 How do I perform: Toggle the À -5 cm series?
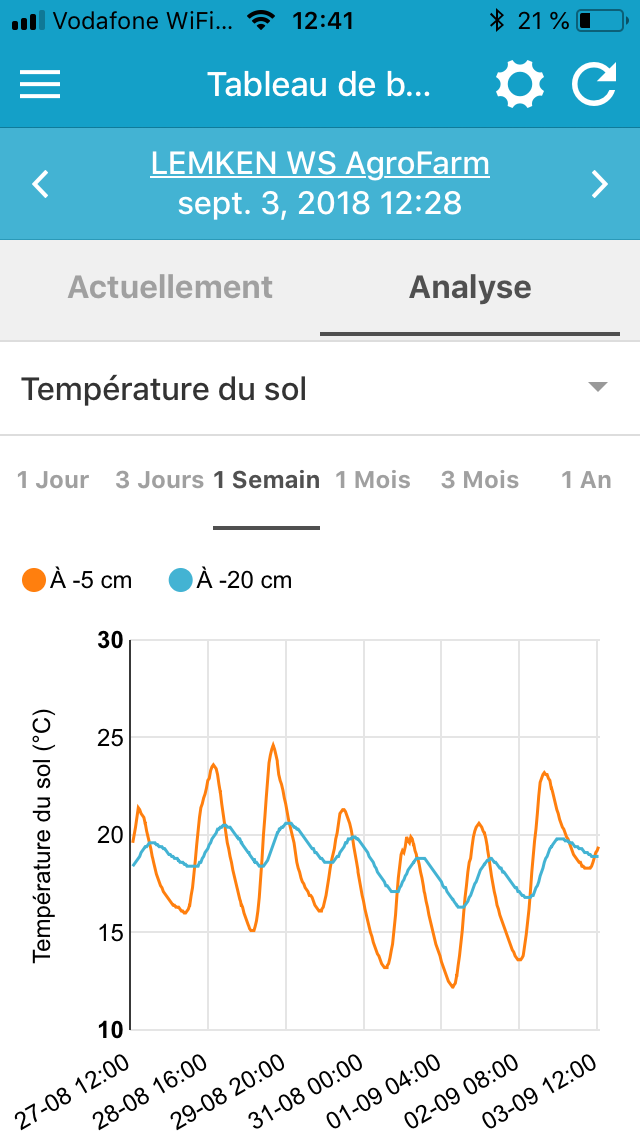click(77, 580)
